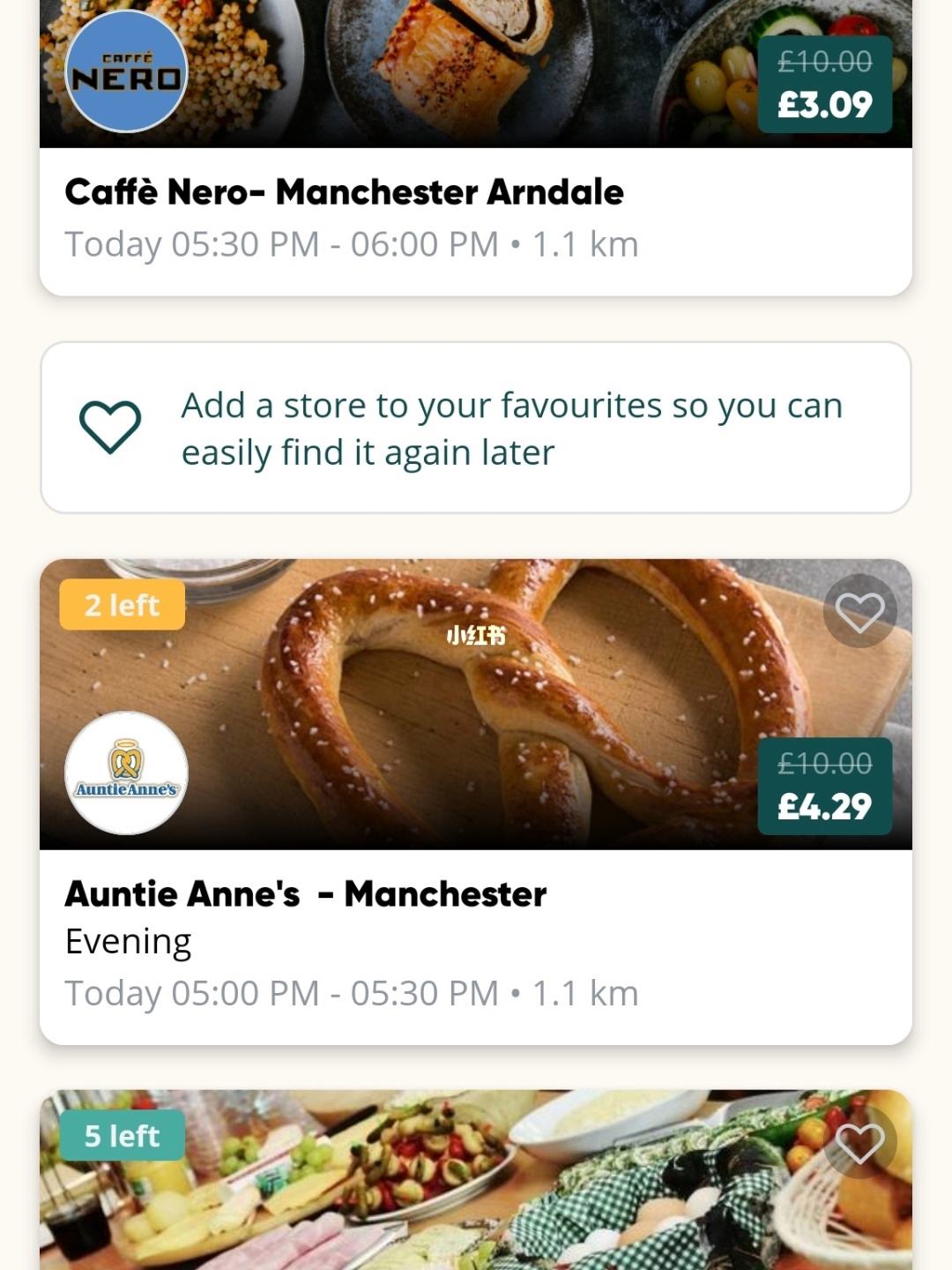Image resolution: width=952 pixels, height=1270 pixels.
Task: Favourite the Auntie Anne's store
Action: (859, 611)
